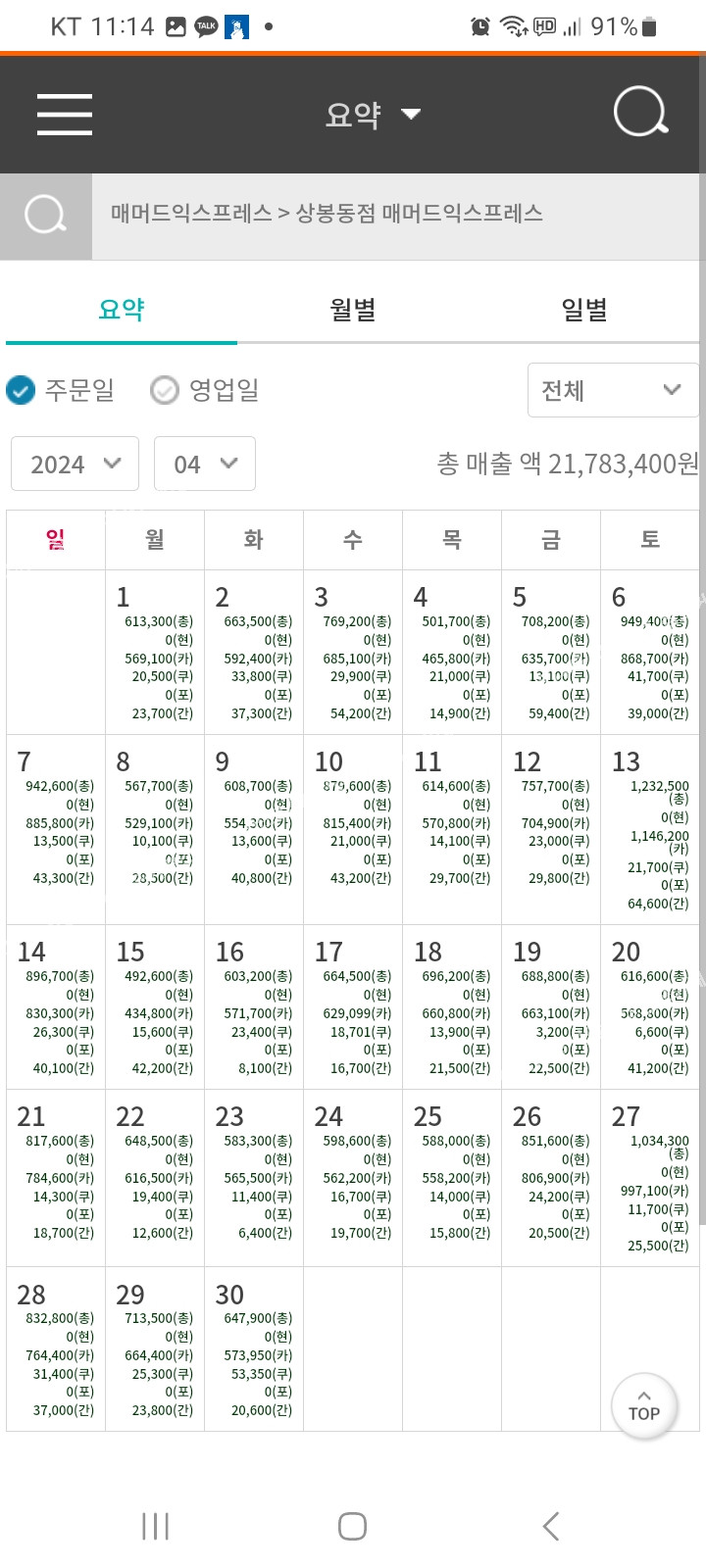The height and width of the screenshot is (1568, 706).
Task: Select the 요약 tab
Action: (x=122, y=310)
